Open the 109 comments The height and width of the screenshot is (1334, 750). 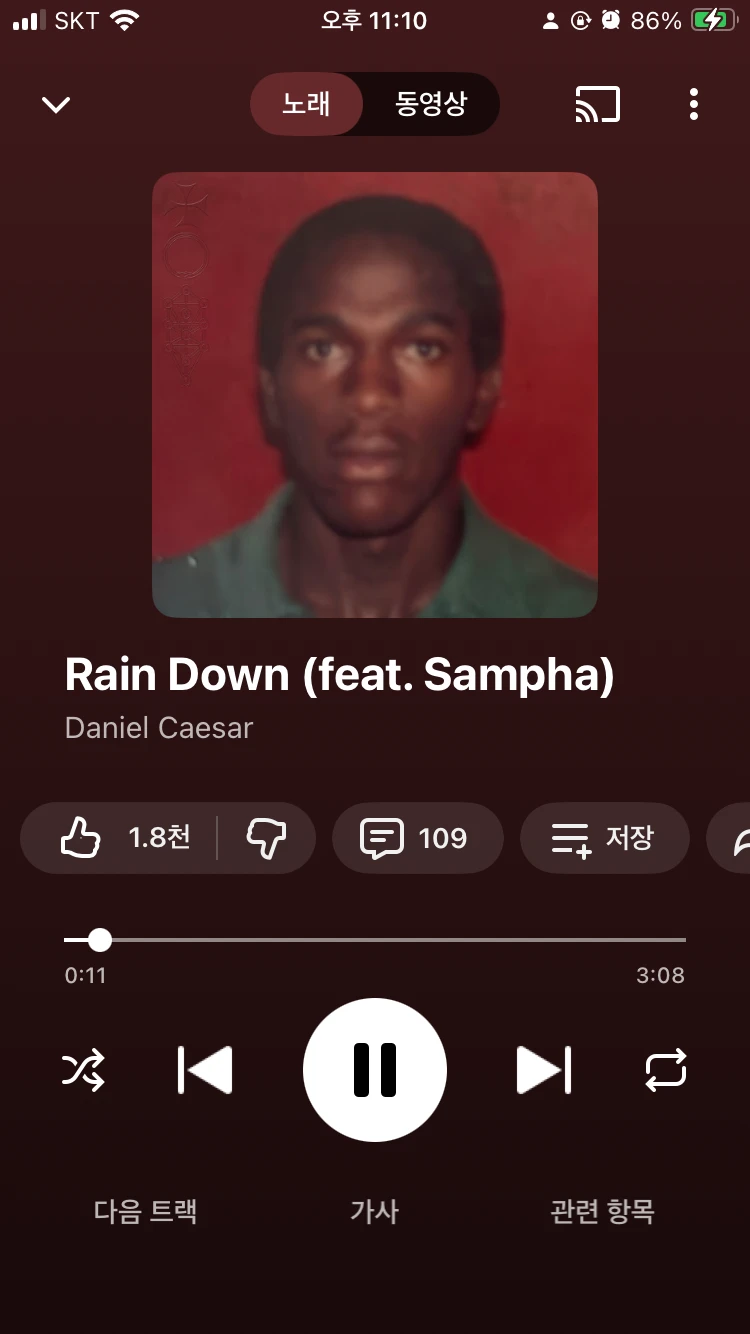click(x=416, y=838)
